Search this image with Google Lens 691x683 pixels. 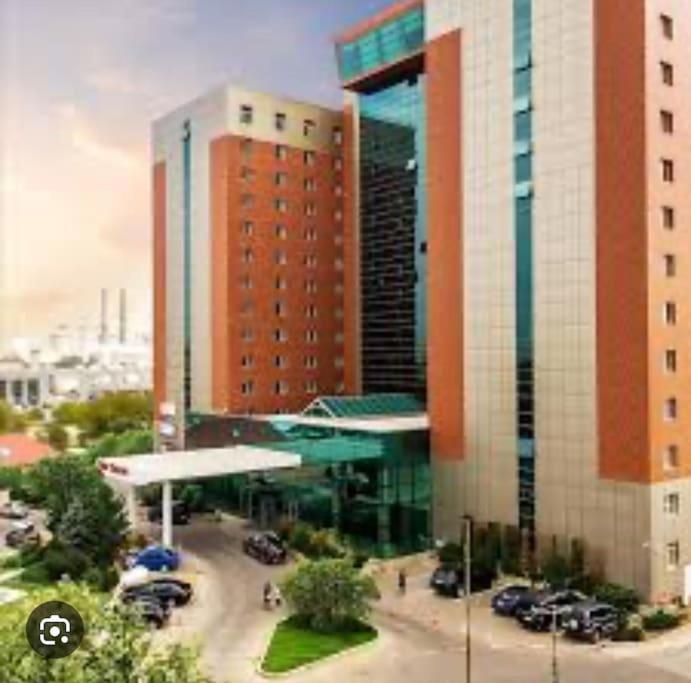54,629
